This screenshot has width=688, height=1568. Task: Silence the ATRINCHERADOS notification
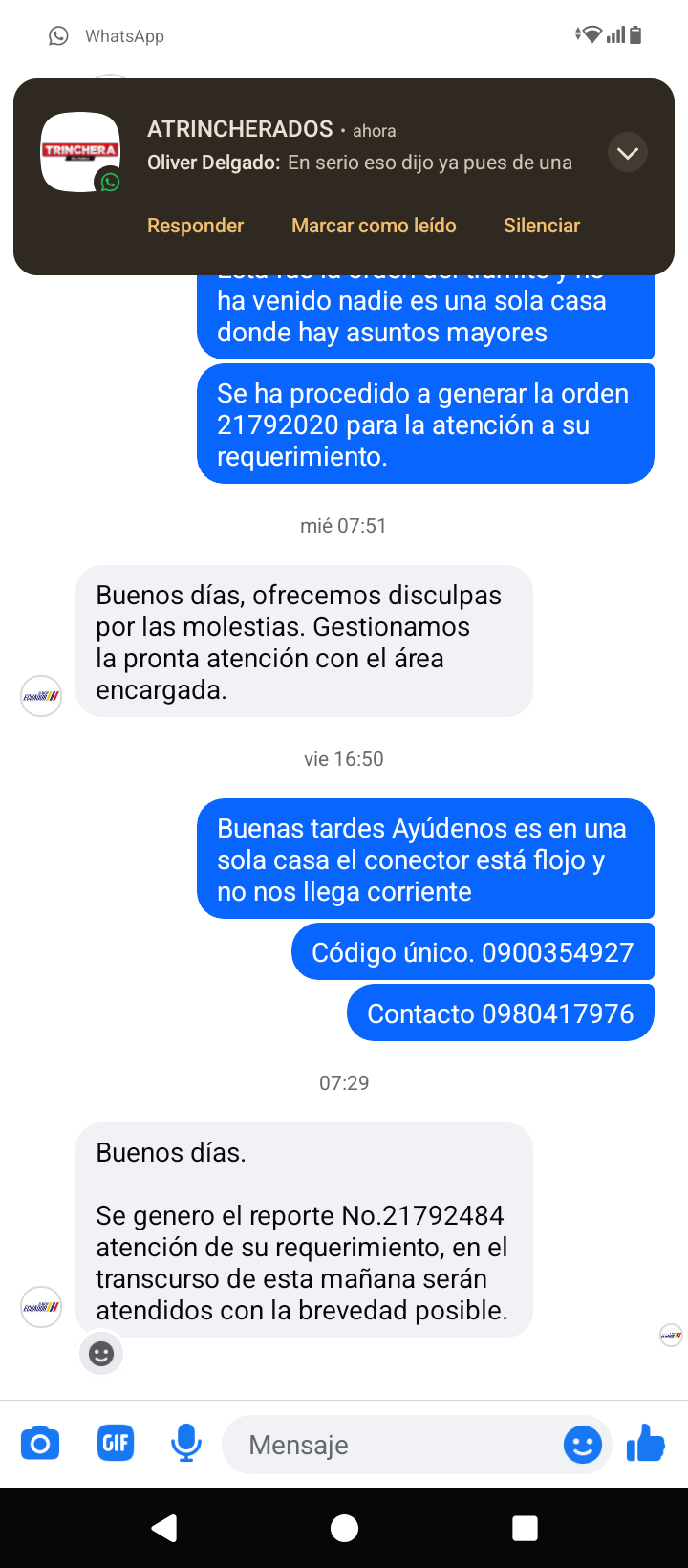point(542,226)
